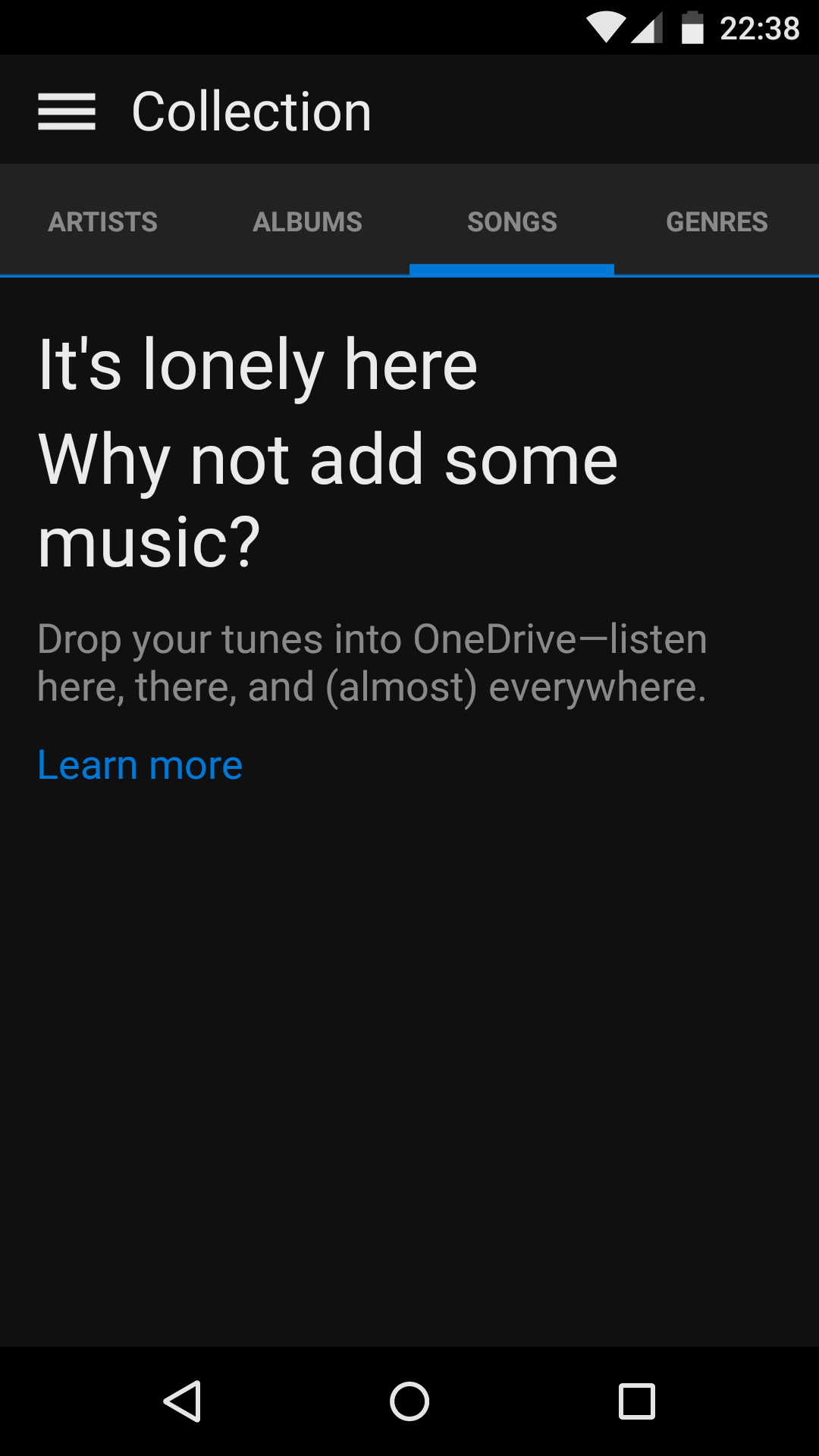
Task: Tap the system home button
Action: click(409, 1401)
